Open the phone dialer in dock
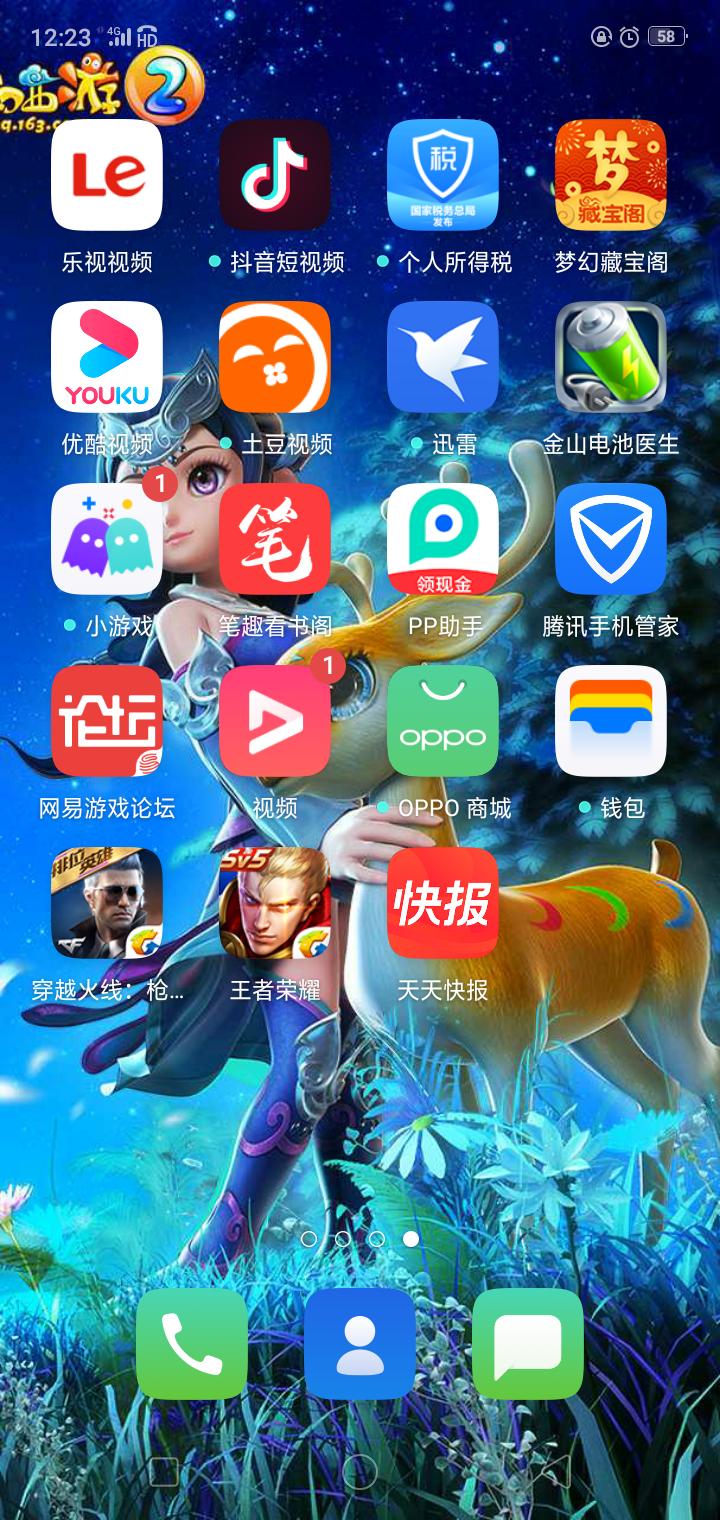 click(192, 1343)
